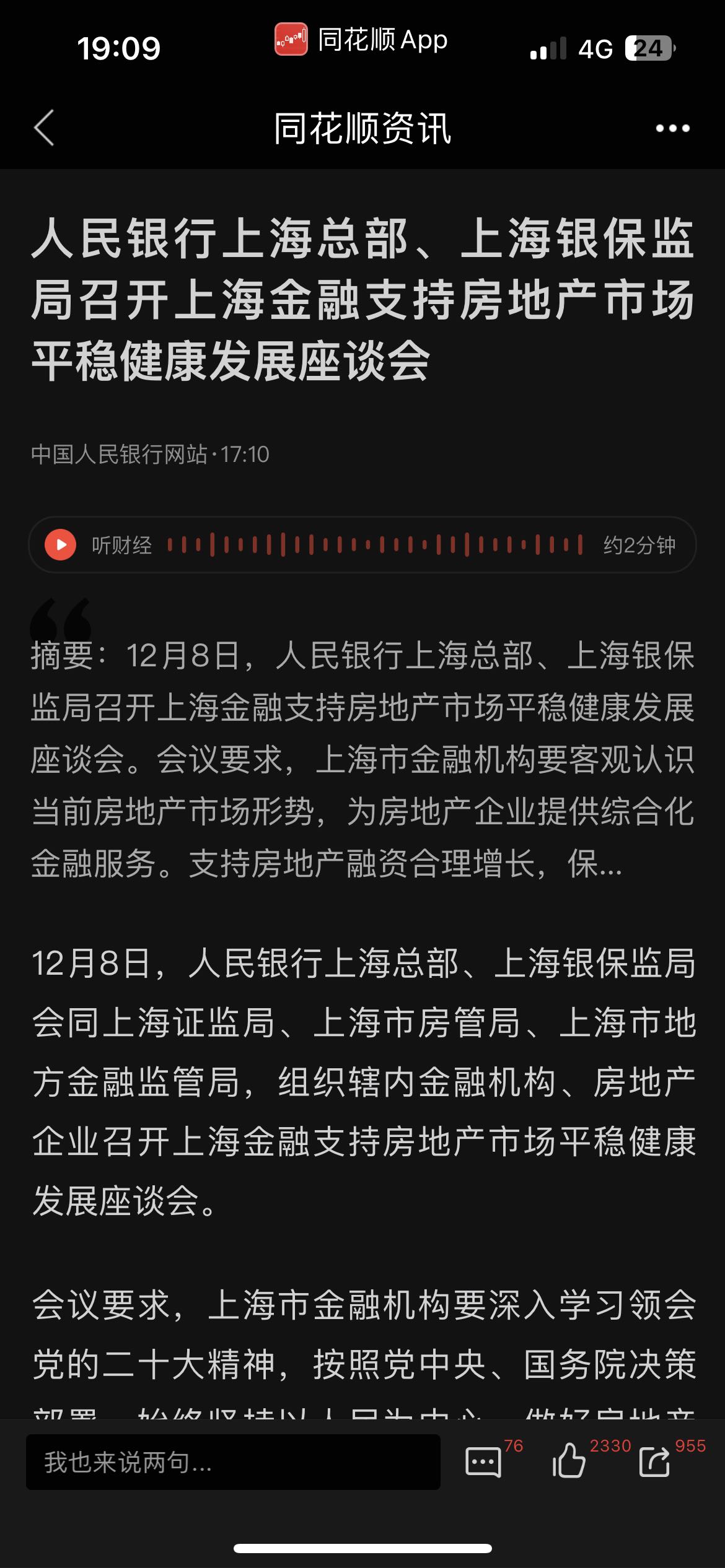Expand the truncated summary ending with 保...

[x=596, y=869]
